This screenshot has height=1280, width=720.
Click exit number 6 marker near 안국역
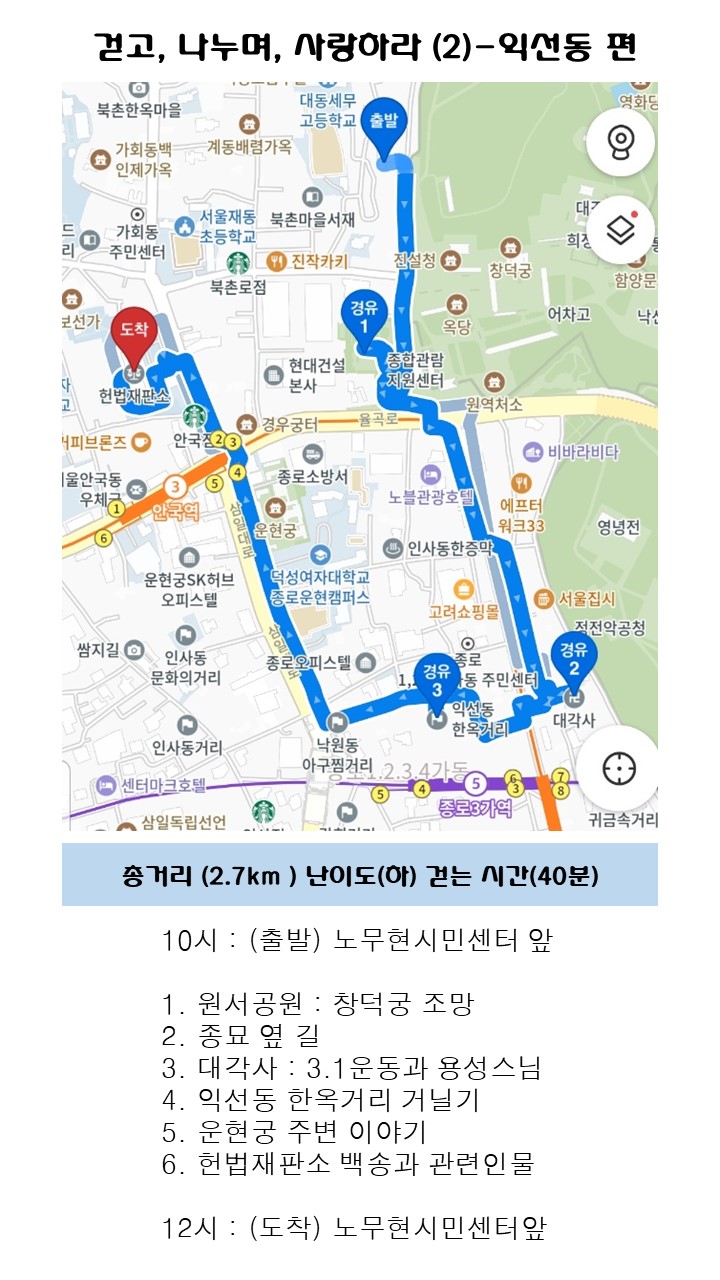coord(103,536)
